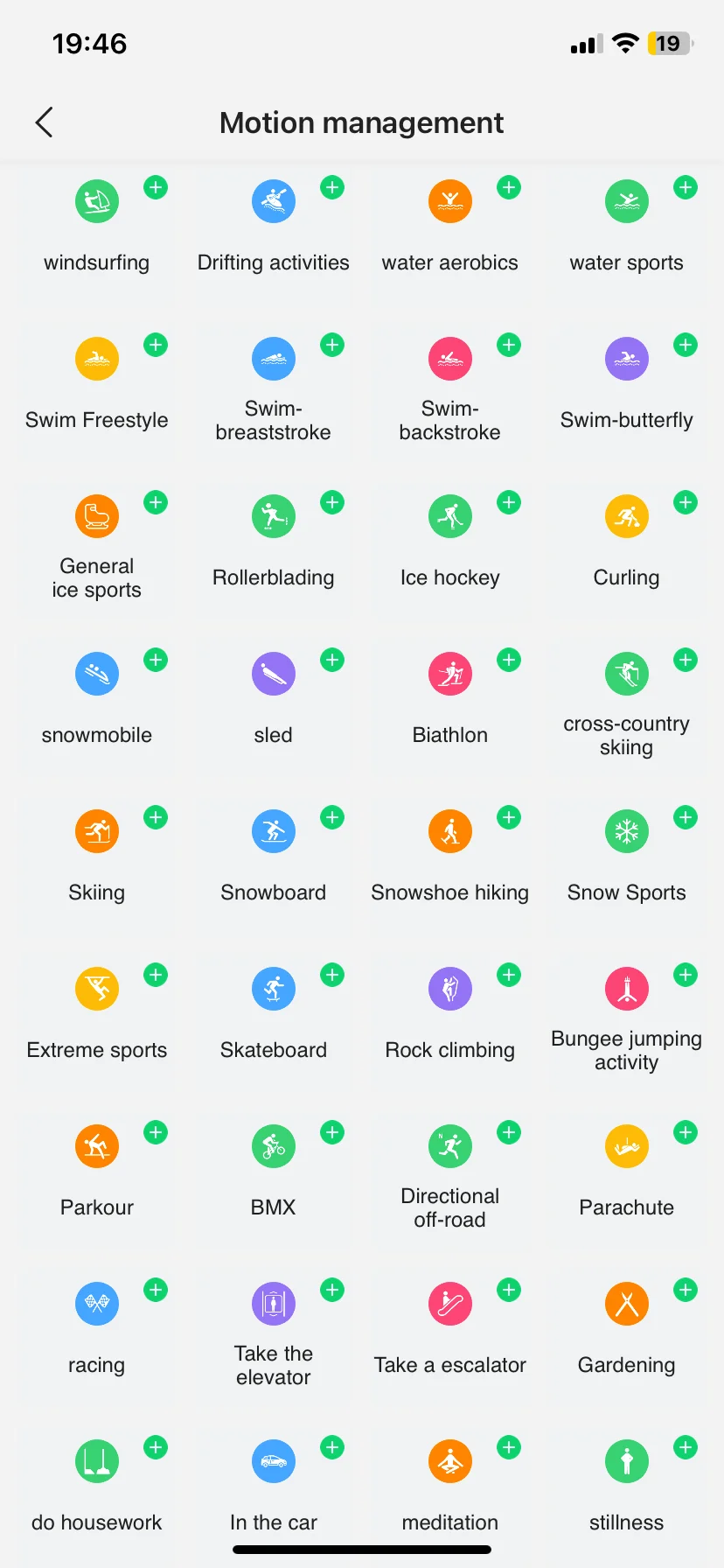Add meditation with its plus badge
This screenshot has width=724, height=1568.
tap(509, 1447)
